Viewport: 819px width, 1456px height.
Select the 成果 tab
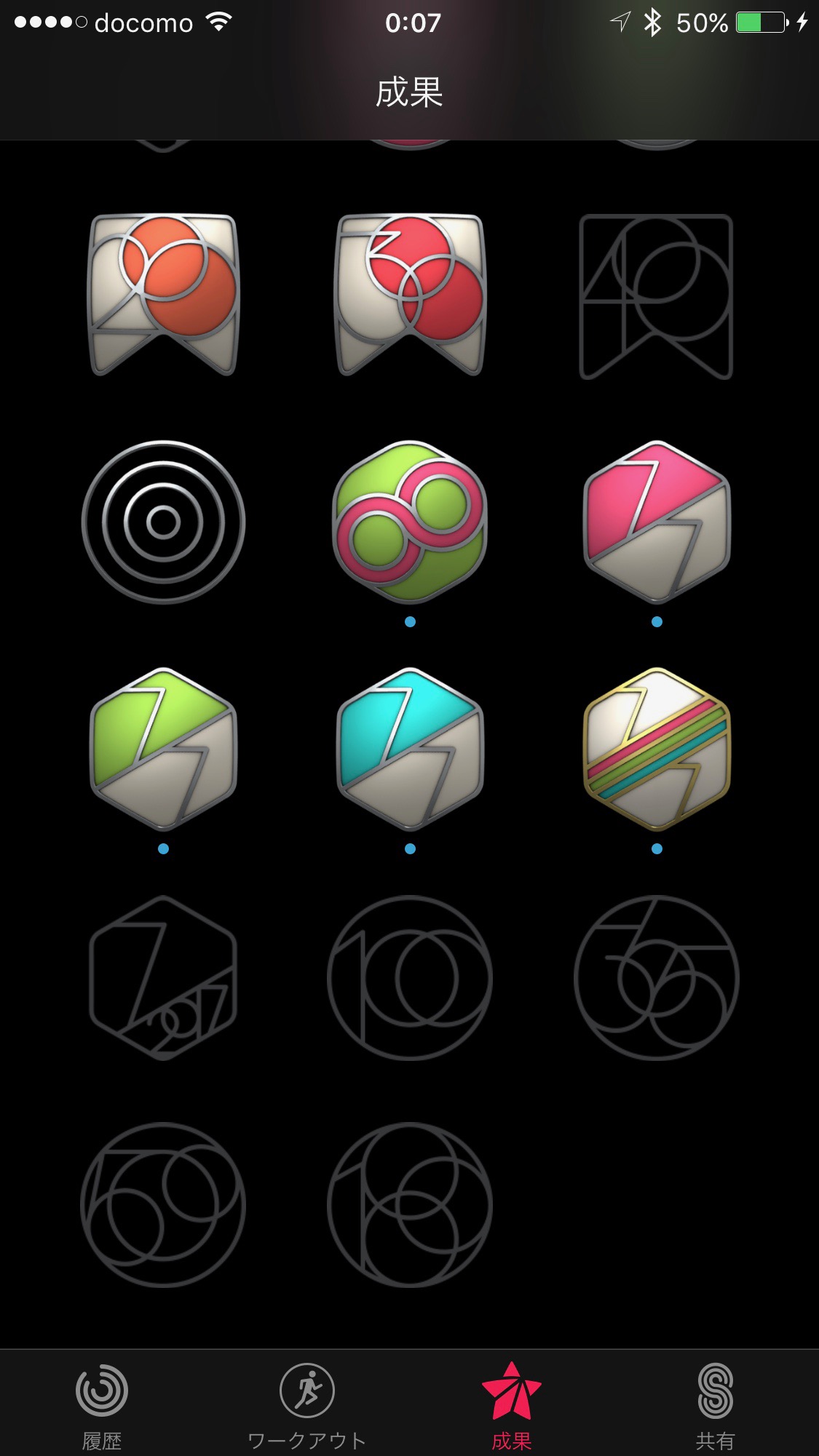pyautogui.click(x=511, y=1404)
